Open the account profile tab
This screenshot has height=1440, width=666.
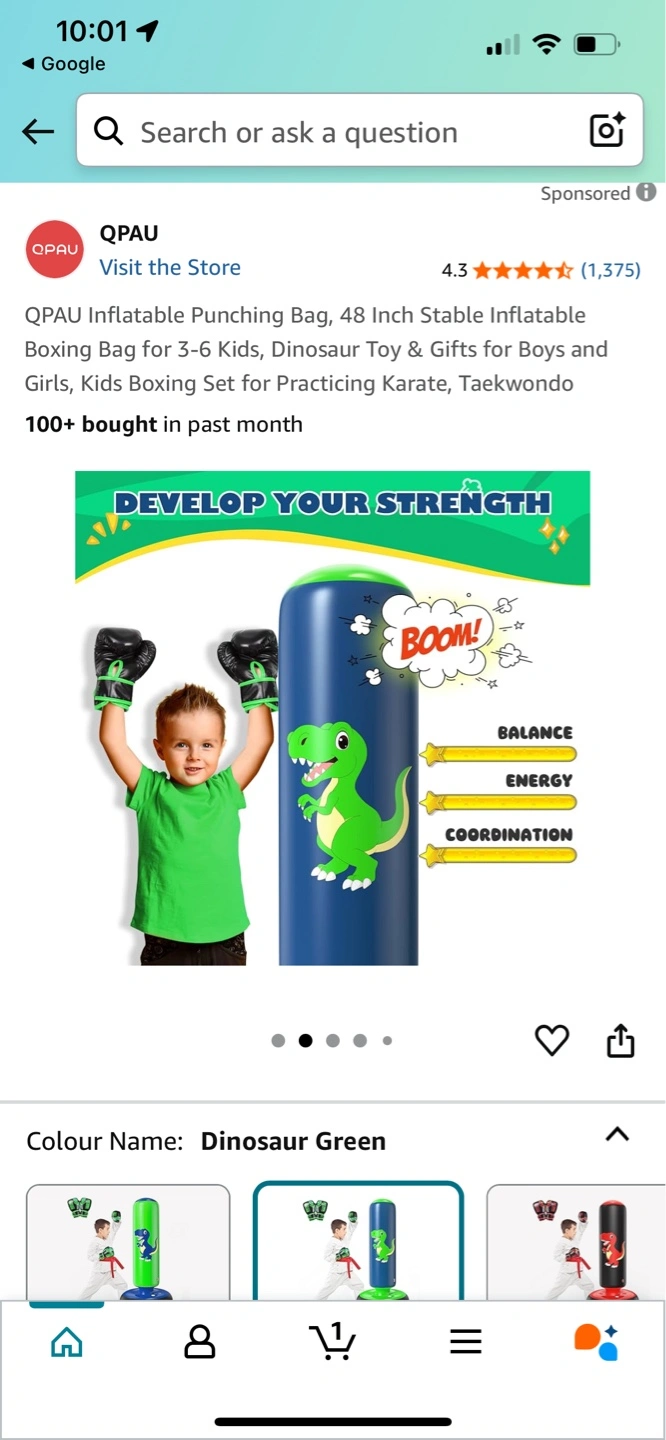pos(200,1341)
